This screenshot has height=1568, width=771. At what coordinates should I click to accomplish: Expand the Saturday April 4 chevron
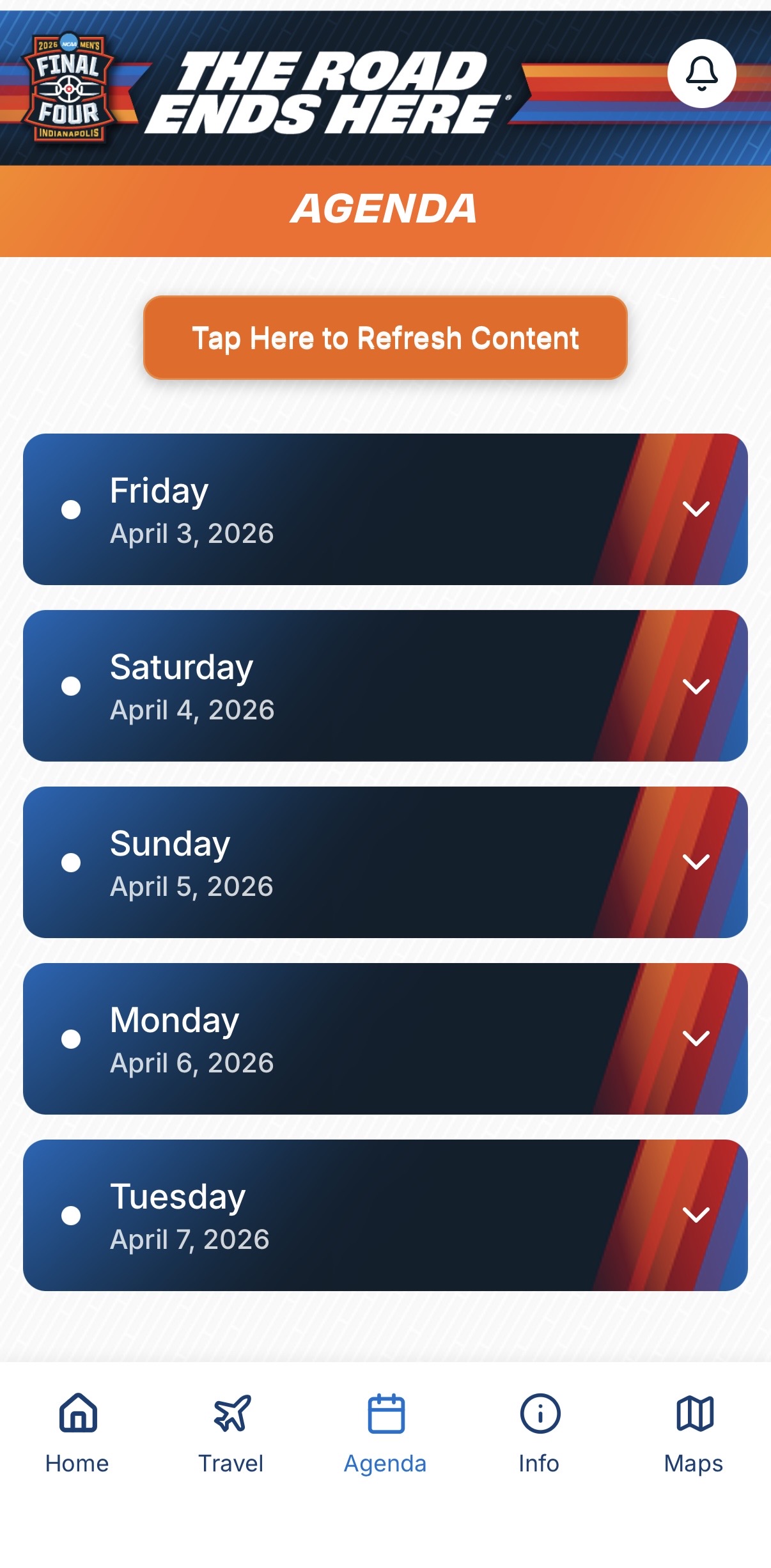click(x=696, y=685)
